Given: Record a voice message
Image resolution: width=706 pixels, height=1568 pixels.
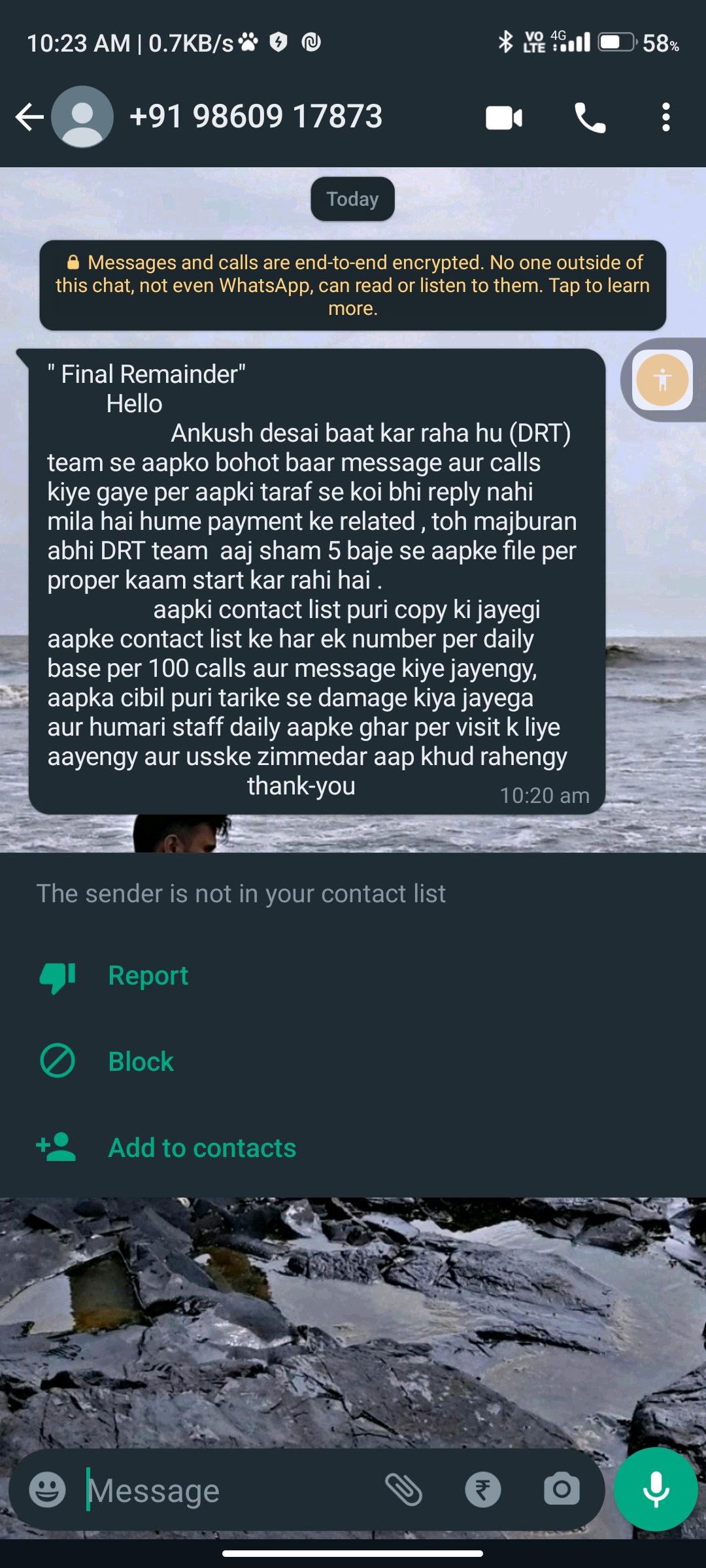Looking at the screenshot, I should (x=656, y=1490).
